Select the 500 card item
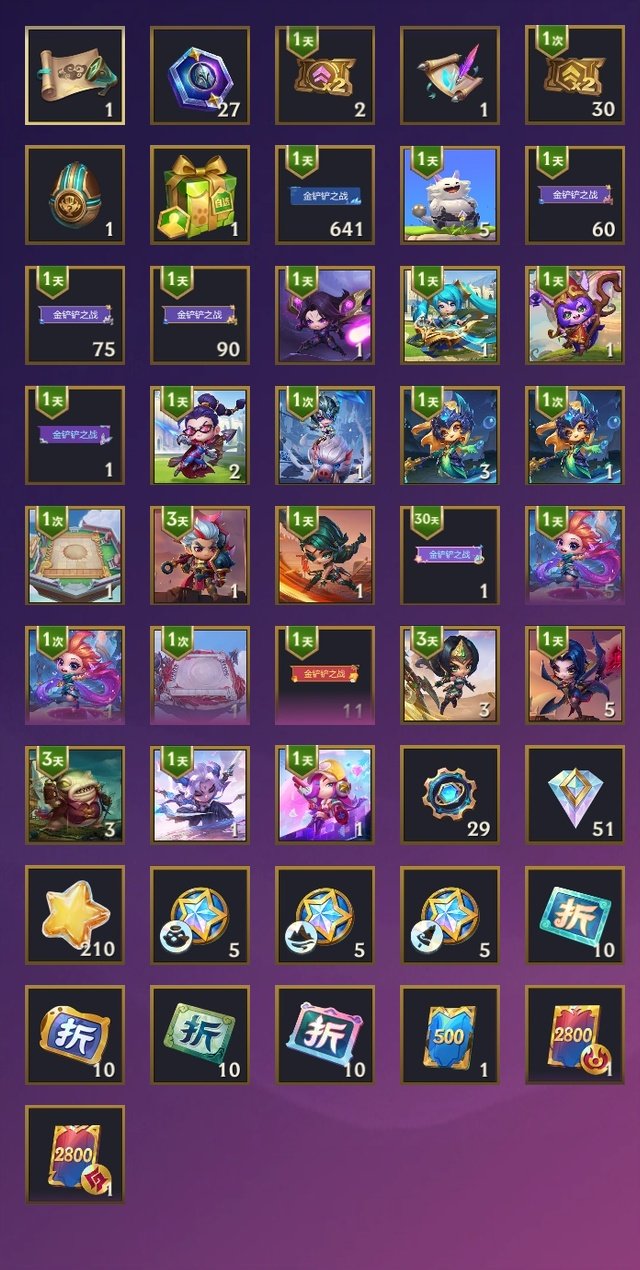 [450, 1035]
